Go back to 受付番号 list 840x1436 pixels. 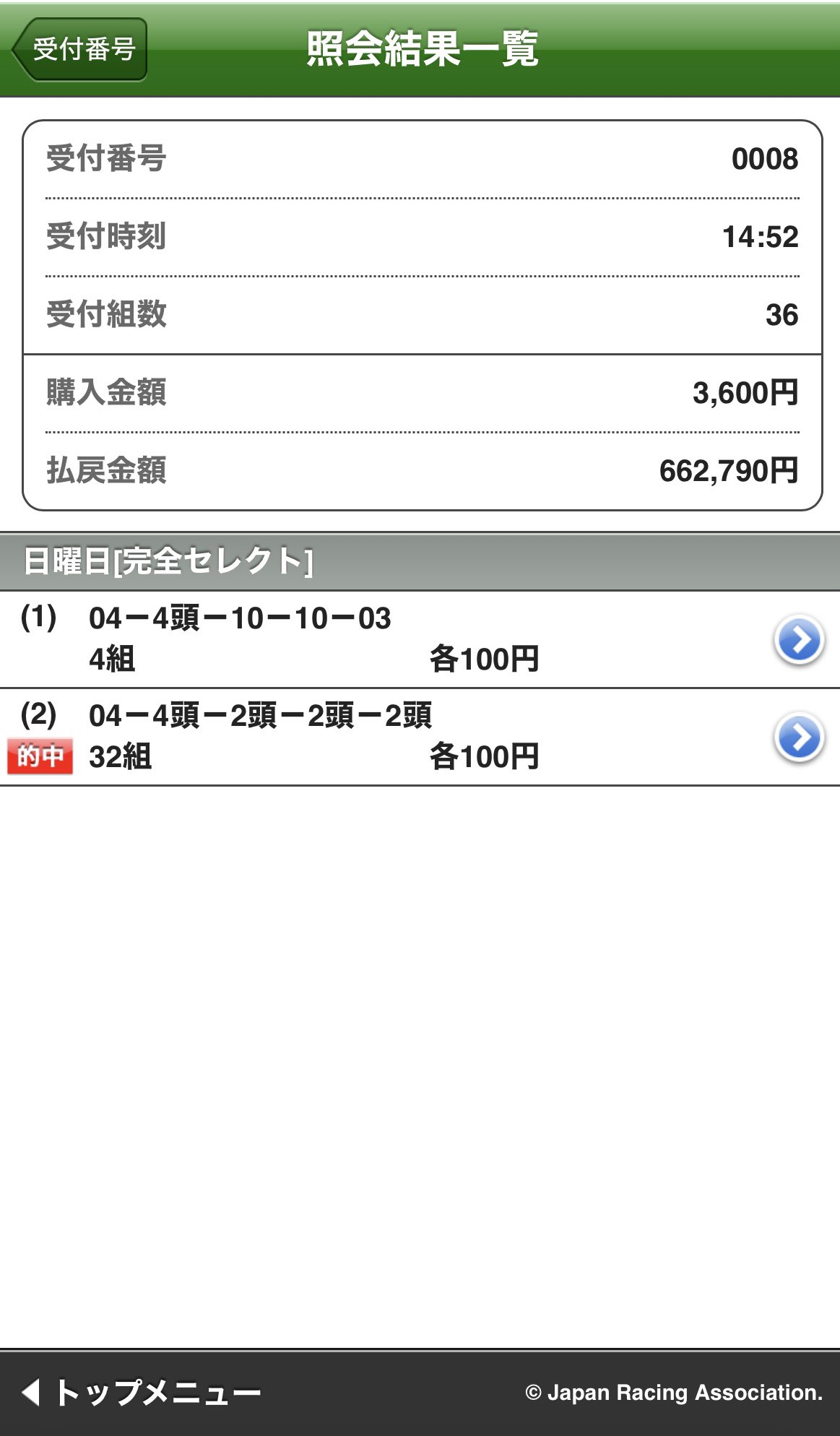[80, 50]
